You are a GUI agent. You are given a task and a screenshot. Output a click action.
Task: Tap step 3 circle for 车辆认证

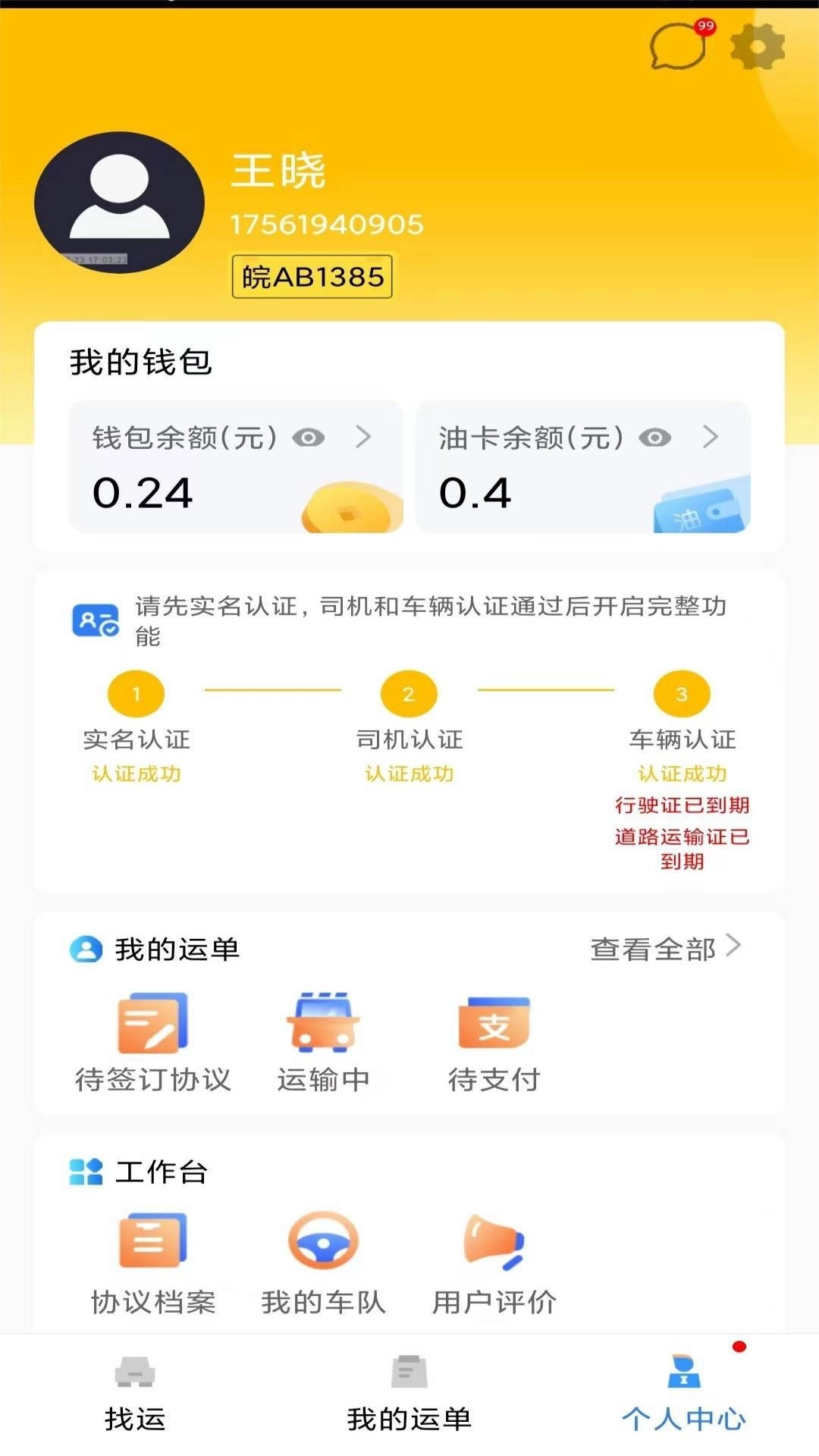(x=681, y=695)
